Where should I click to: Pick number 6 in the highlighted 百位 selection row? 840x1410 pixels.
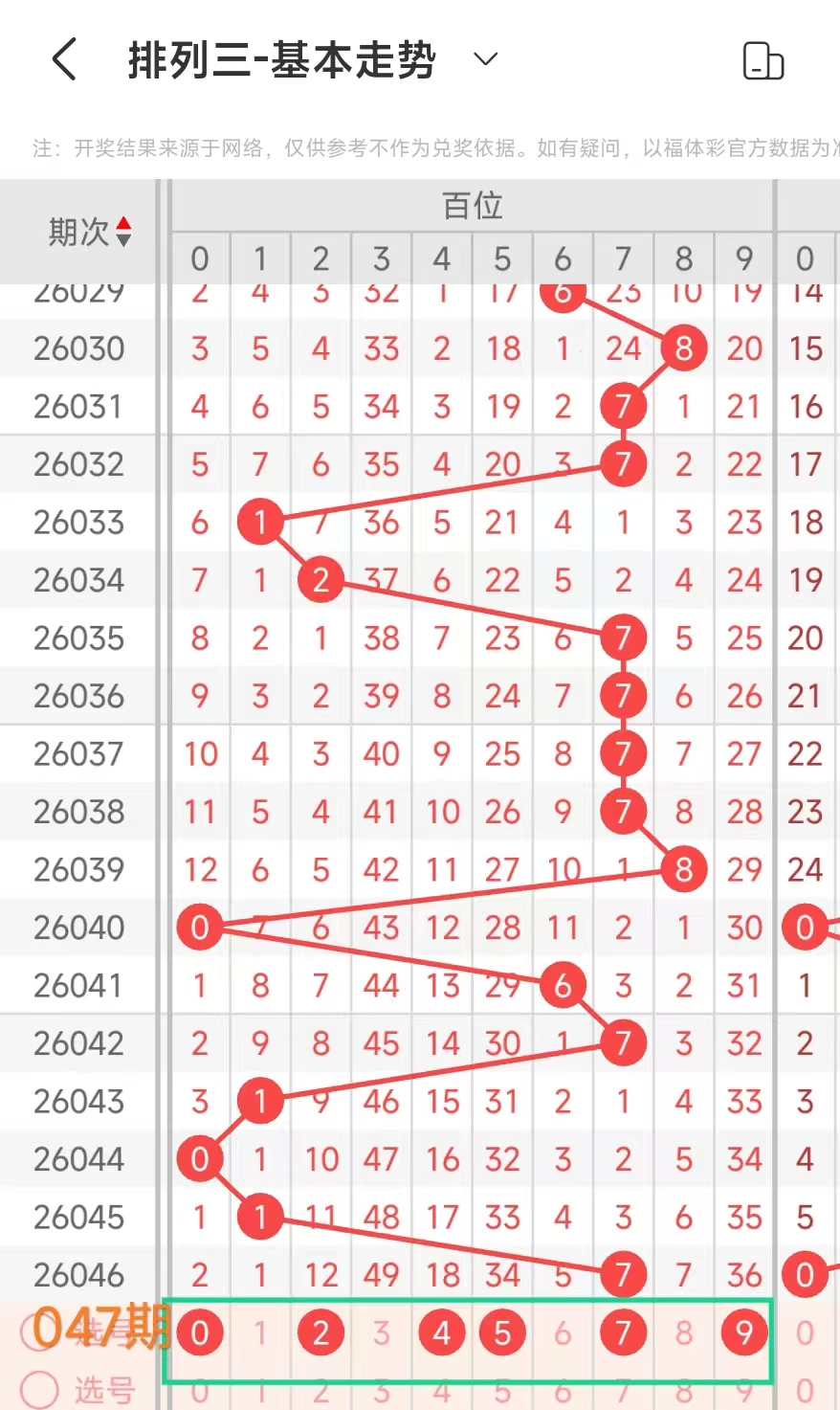pos(563,1332)
